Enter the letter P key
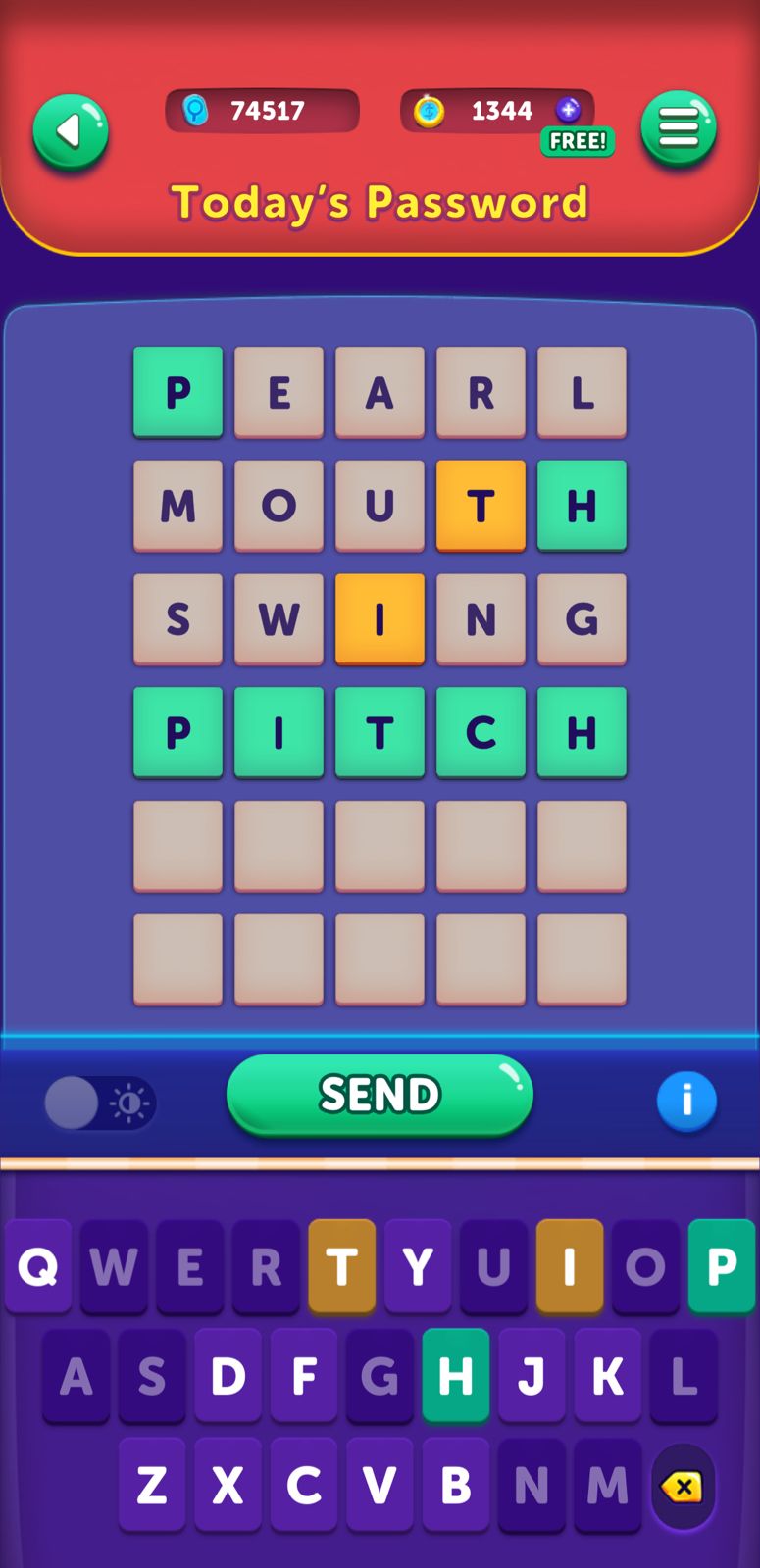The width and height of the screenshot is (760, 1568). coord(721,1267)
